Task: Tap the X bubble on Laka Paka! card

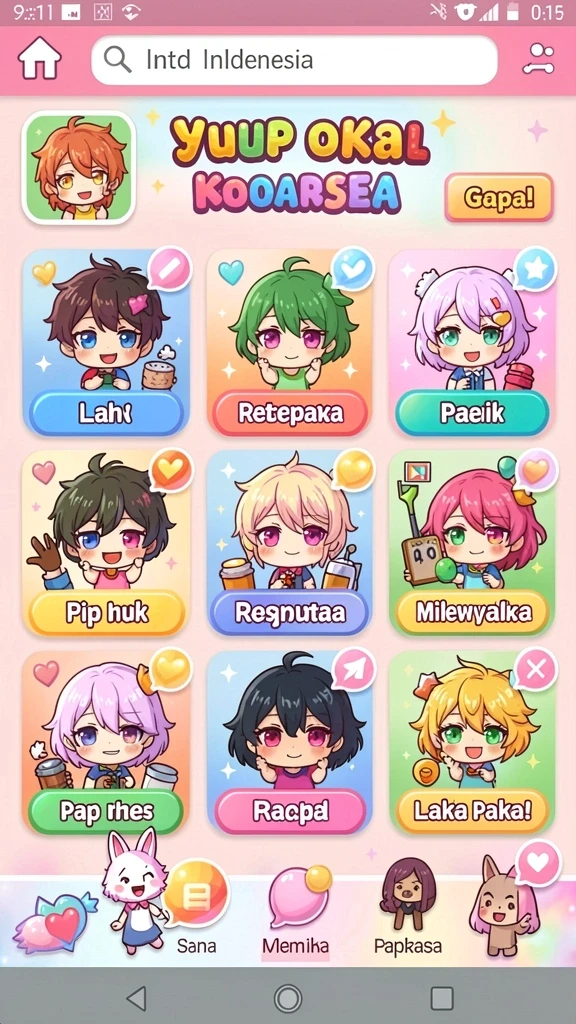Action: (536, 669)
